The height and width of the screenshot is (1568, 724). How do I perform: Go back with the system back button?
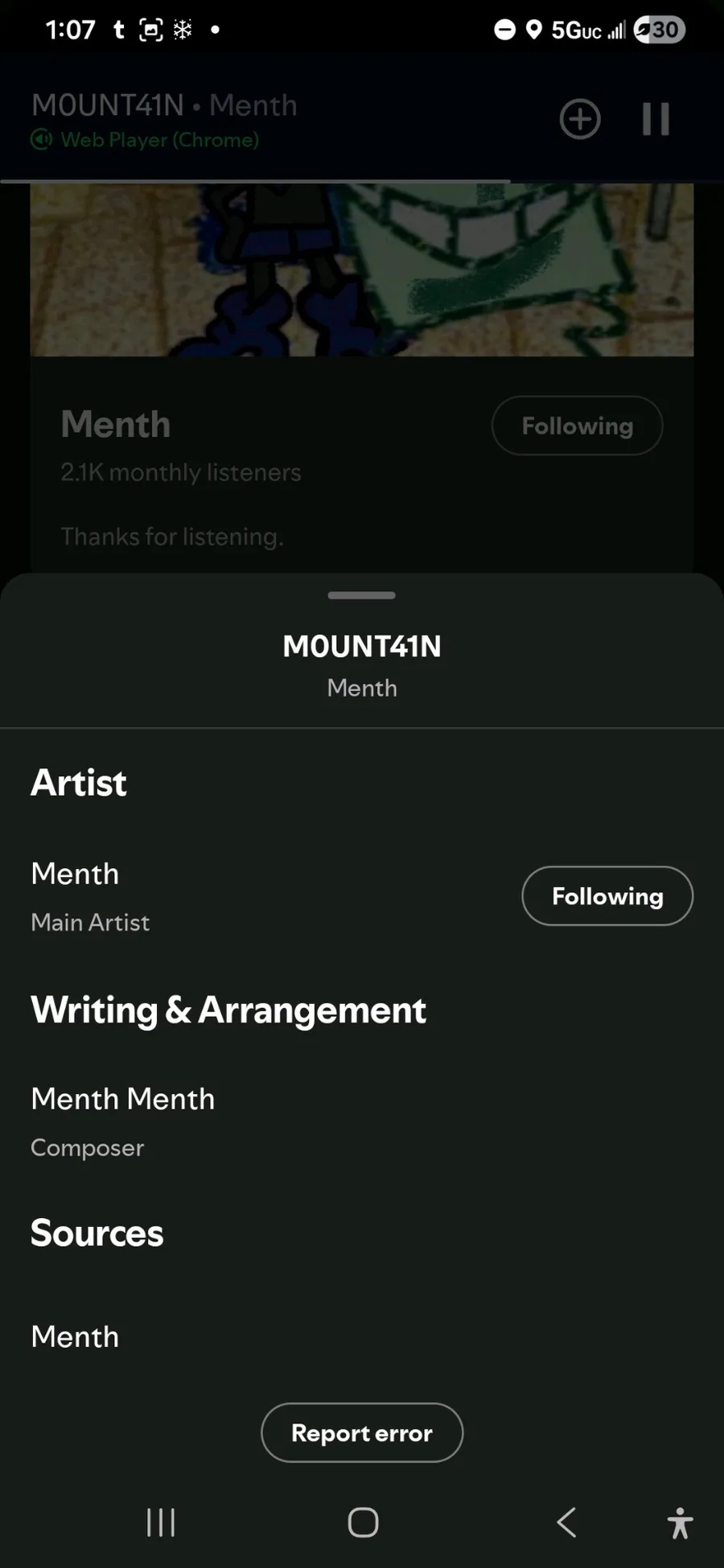566,1522
